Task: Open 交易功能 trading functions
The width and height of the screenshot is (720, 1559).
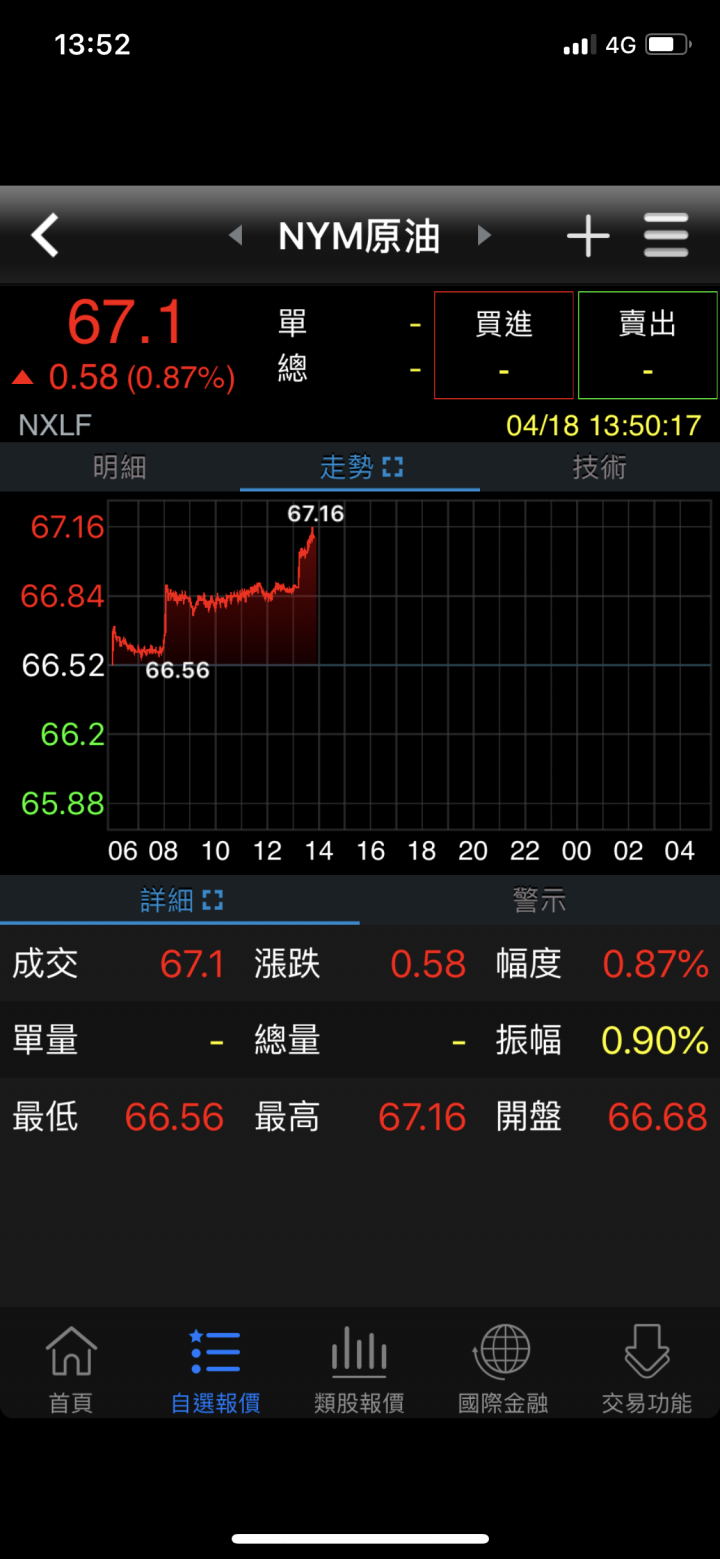Action: coord(647,1369)
